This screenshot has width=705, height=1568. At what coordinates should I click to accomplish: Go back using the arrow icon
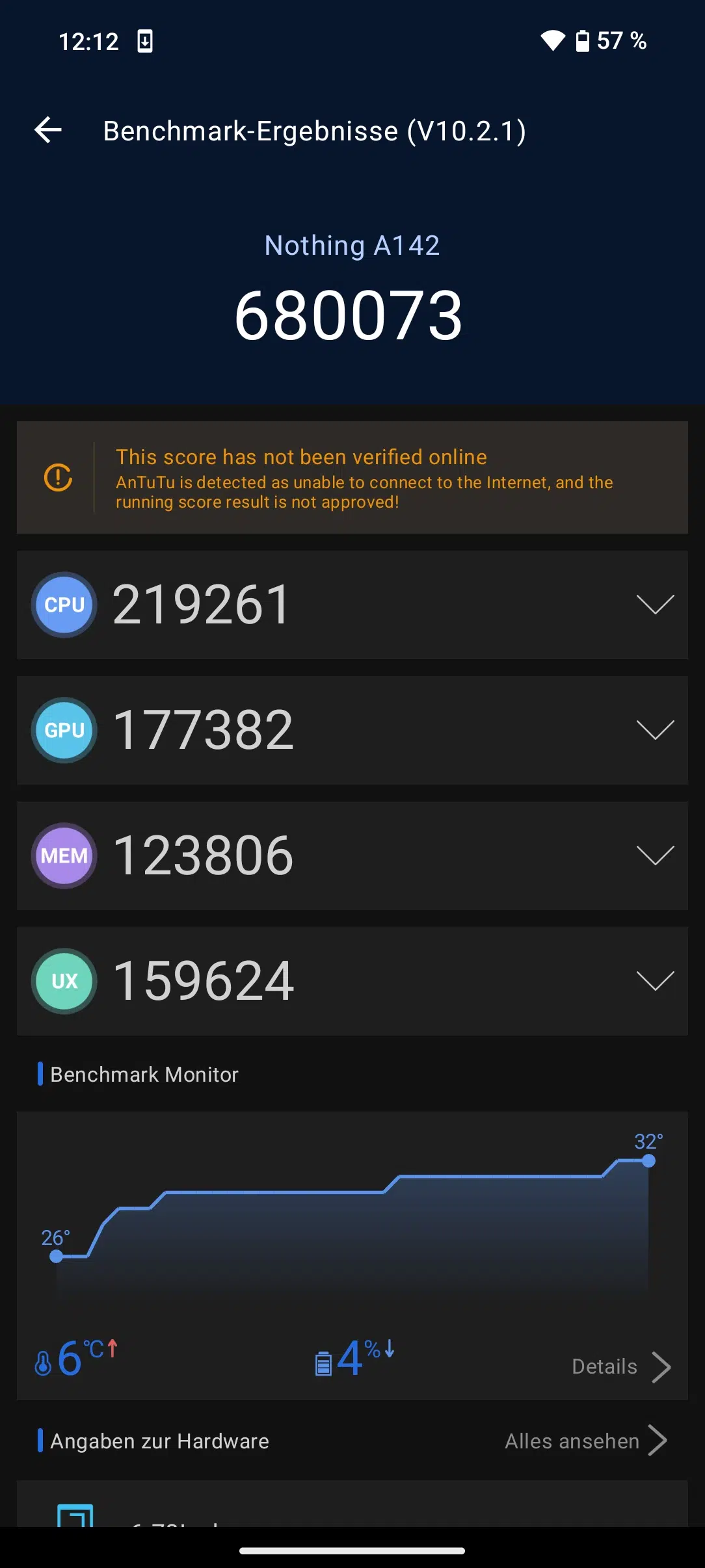[48, 130]
